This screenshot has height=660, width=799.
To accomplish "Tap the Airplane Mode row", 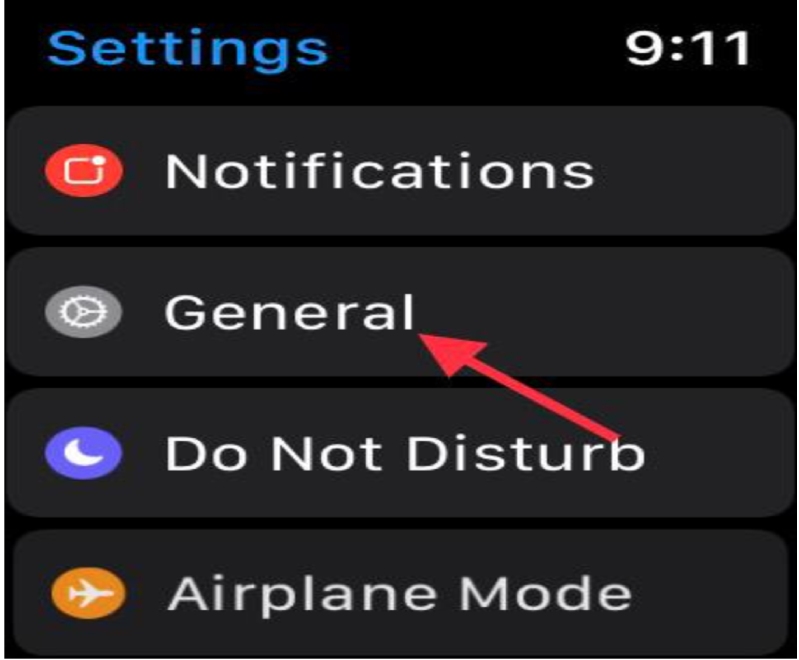I will pos(400,594).
